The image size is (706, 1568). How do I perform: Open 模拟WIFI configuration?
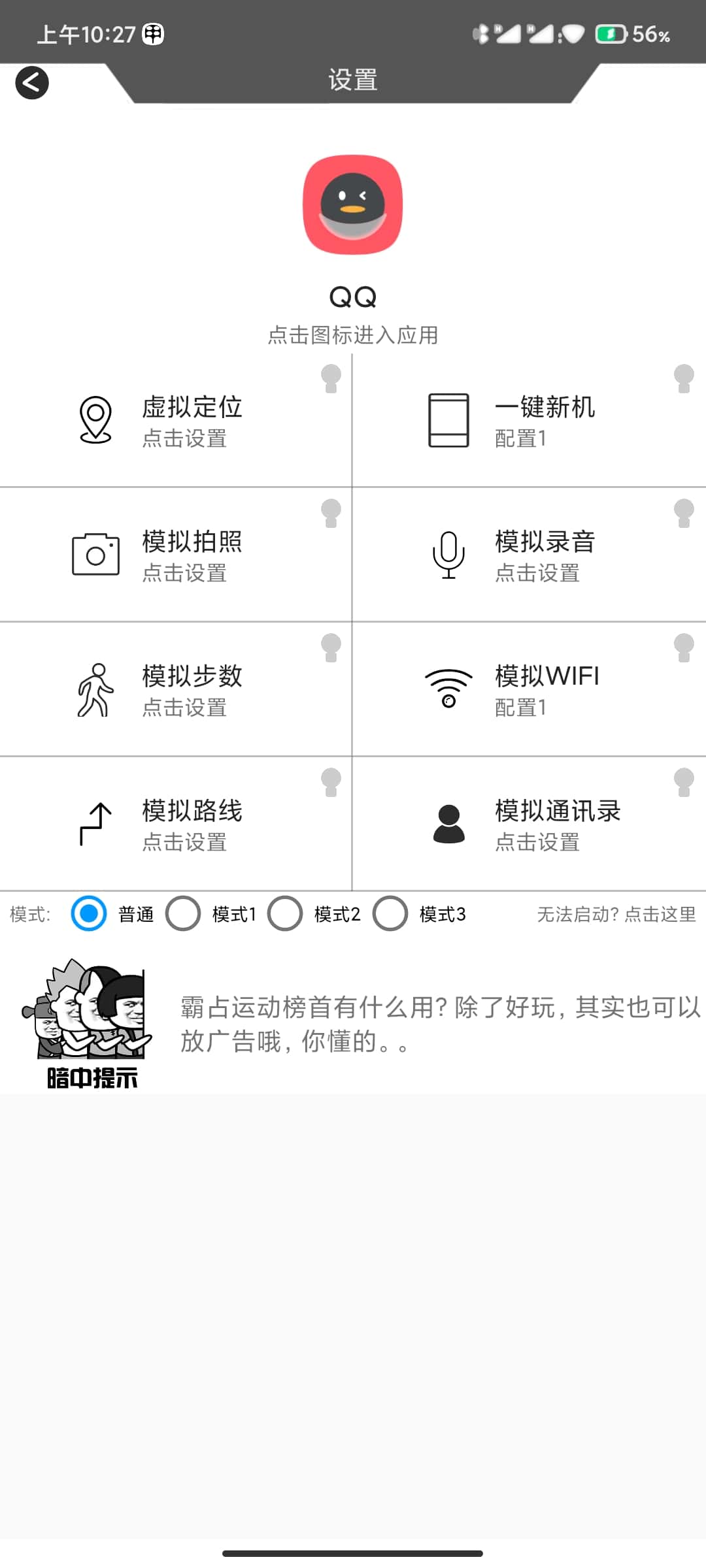click(528, 690)
